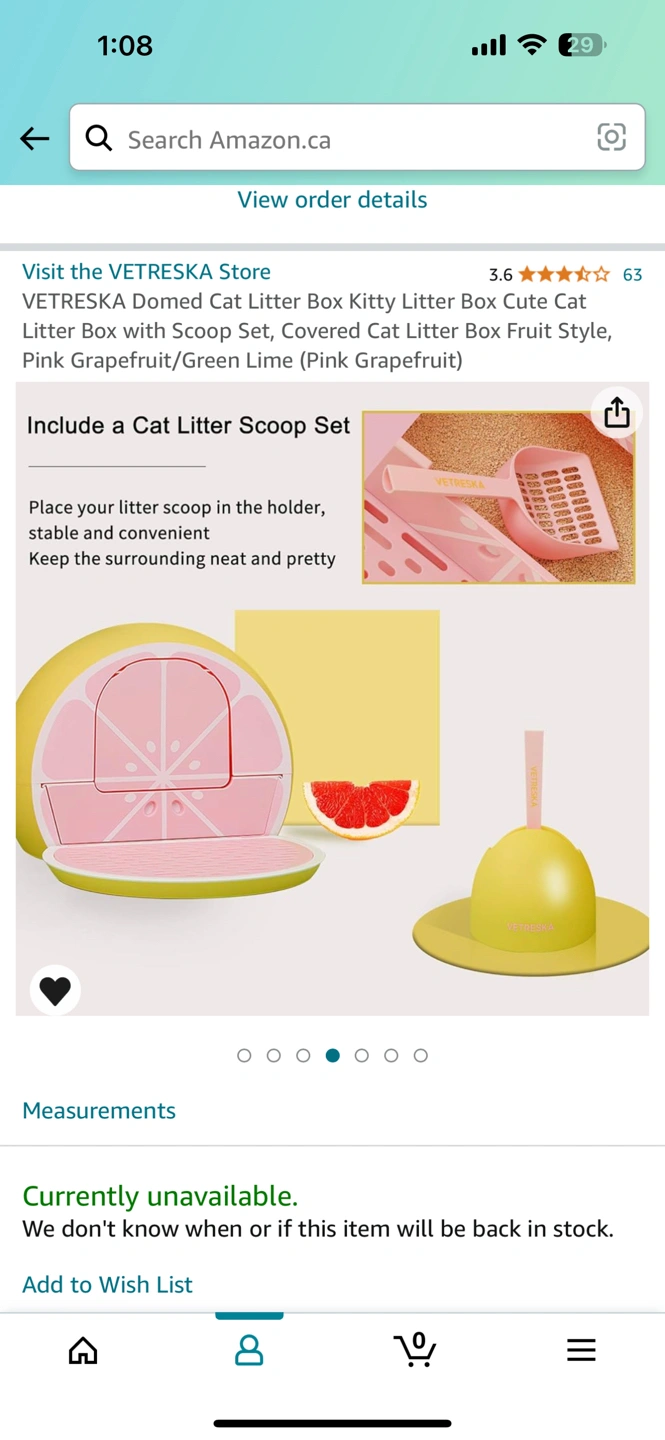
Task: Go to the Home tab
Action: 83,1350
